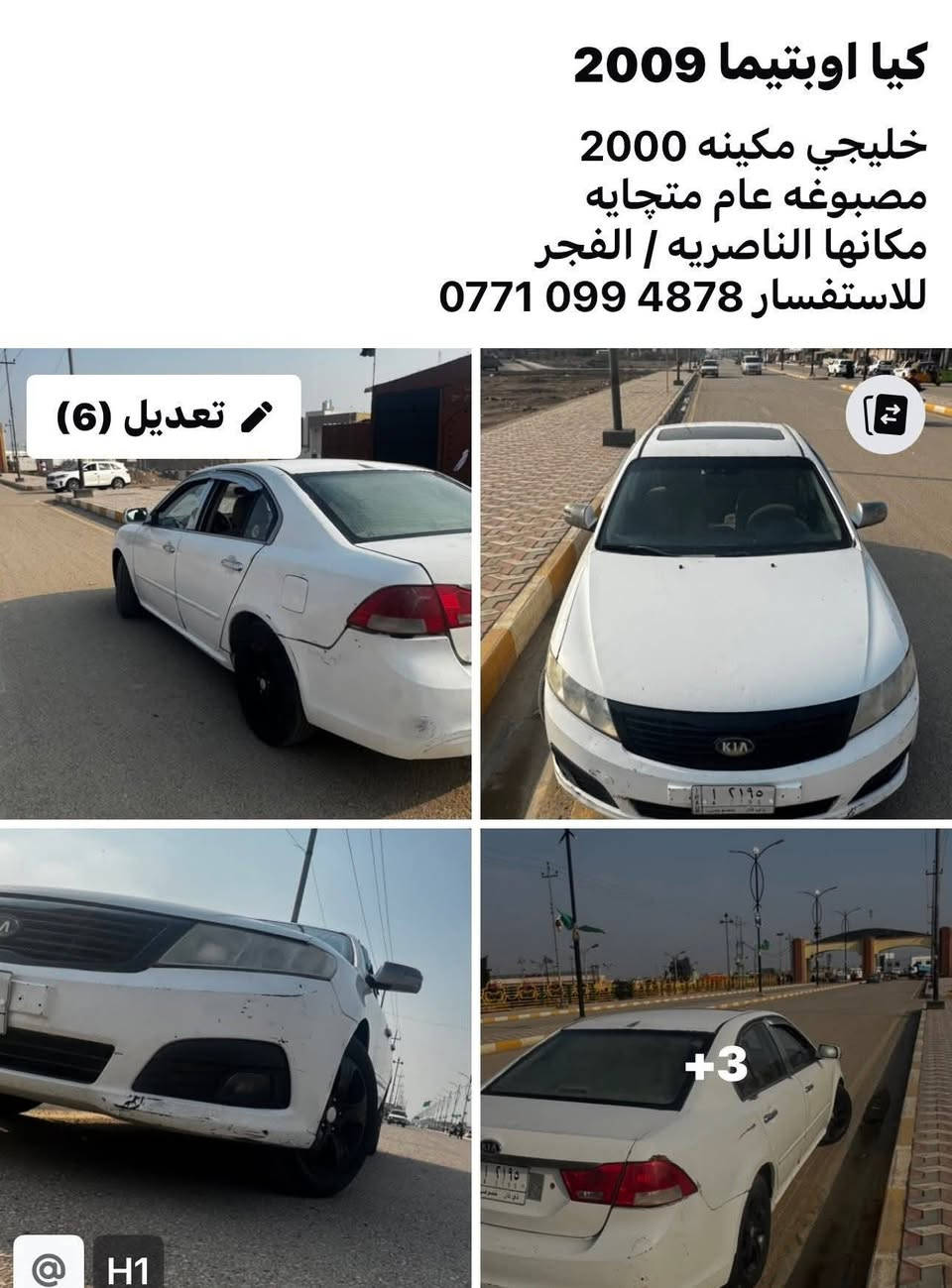
Task: Open the rear side photo with the edit button
Action: pyautogui.click(x=235, y=615)
